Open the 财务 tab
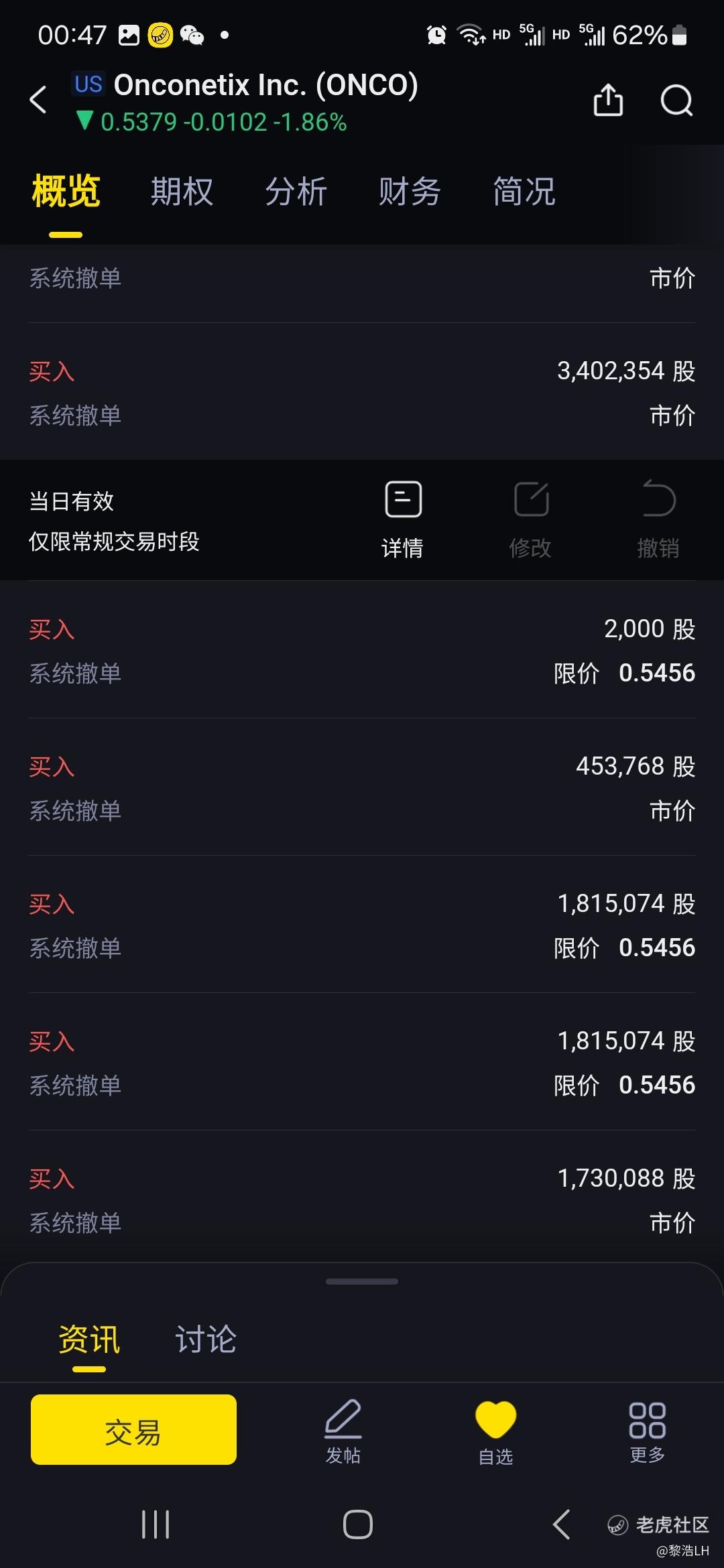 coord(410,192)
